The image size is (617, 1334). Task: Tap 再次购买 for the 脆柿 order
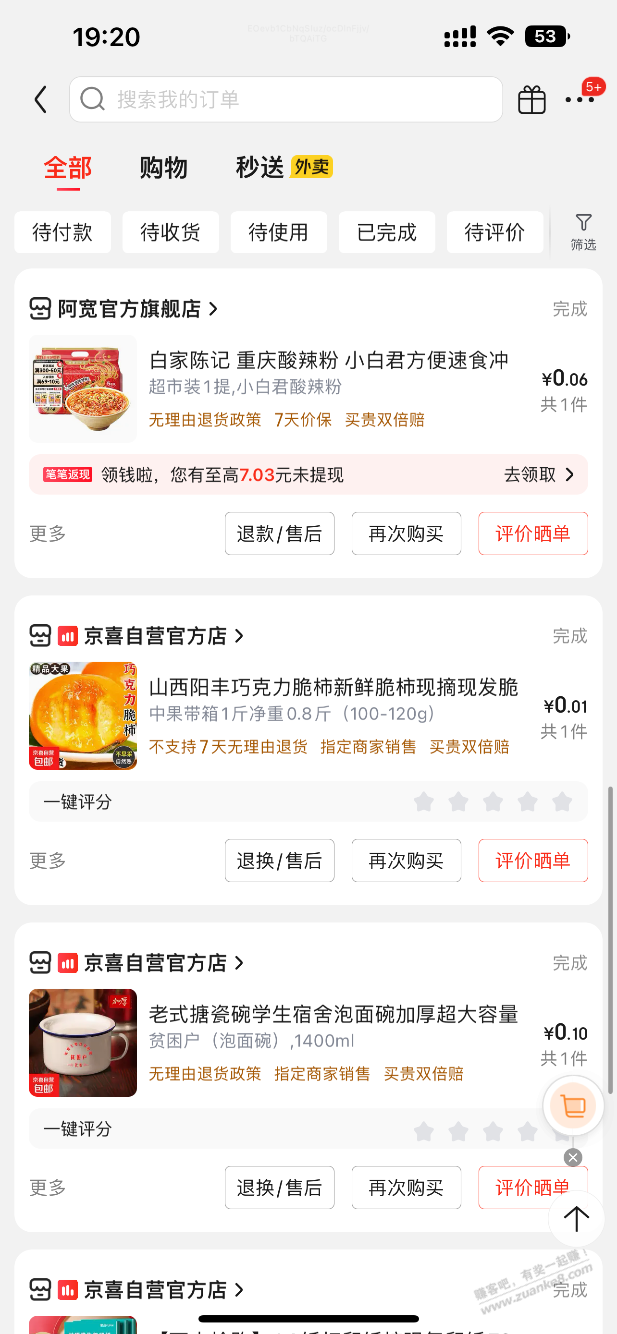click(x=406, y=861)
